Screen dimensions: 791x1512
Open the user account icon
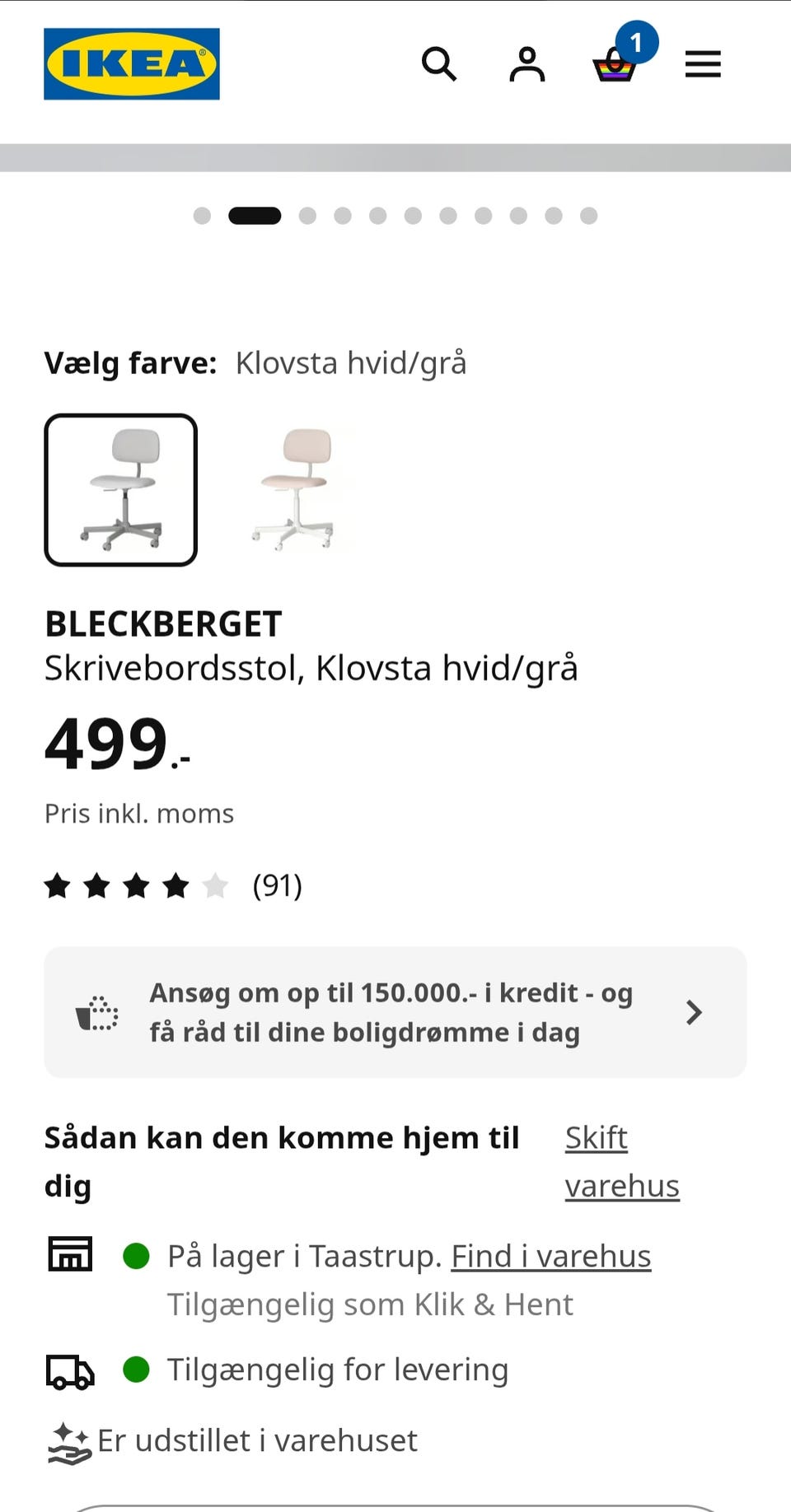pyautogui.click(x=527, y=63)
